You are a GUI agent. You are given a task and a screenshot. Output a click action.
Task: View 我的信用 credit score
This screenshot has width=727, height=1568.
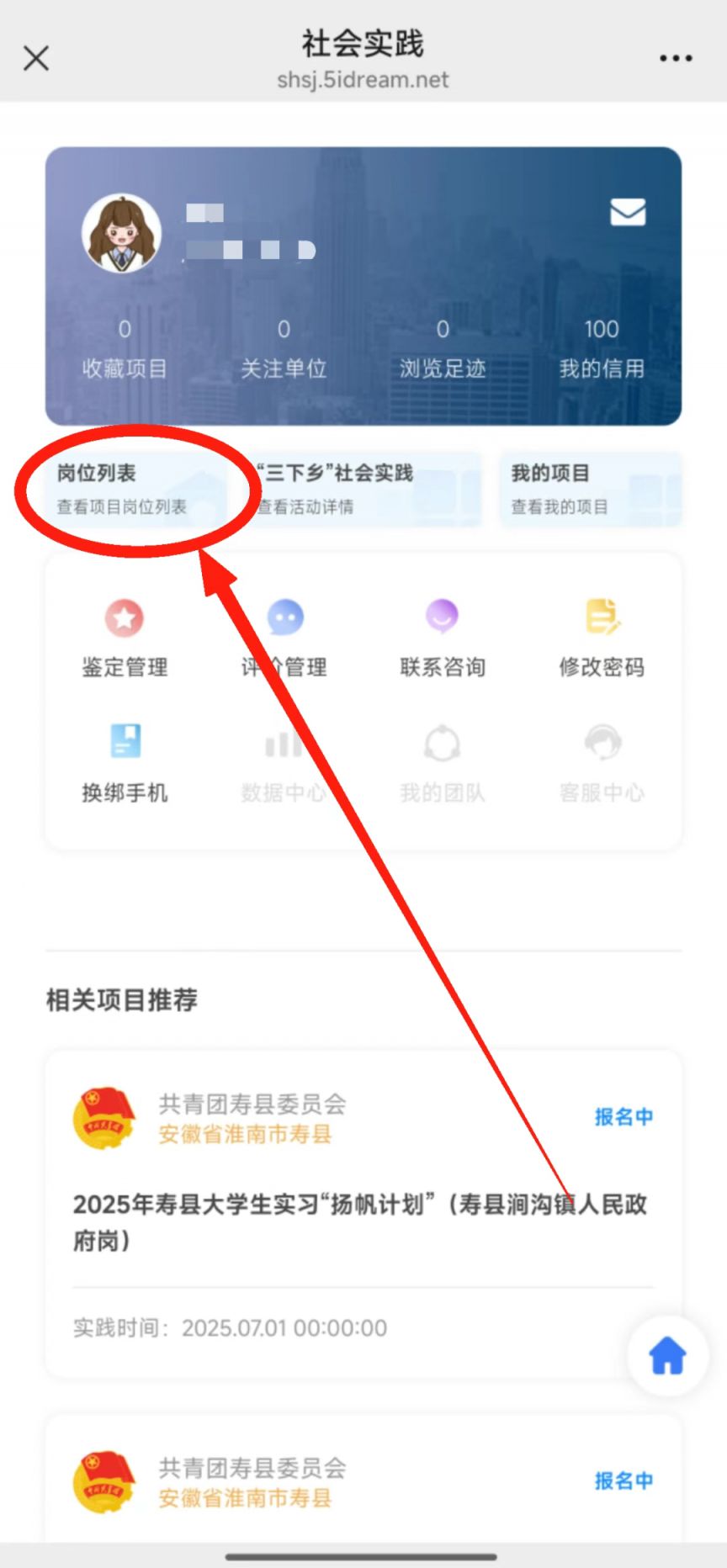tap(602, 349)
